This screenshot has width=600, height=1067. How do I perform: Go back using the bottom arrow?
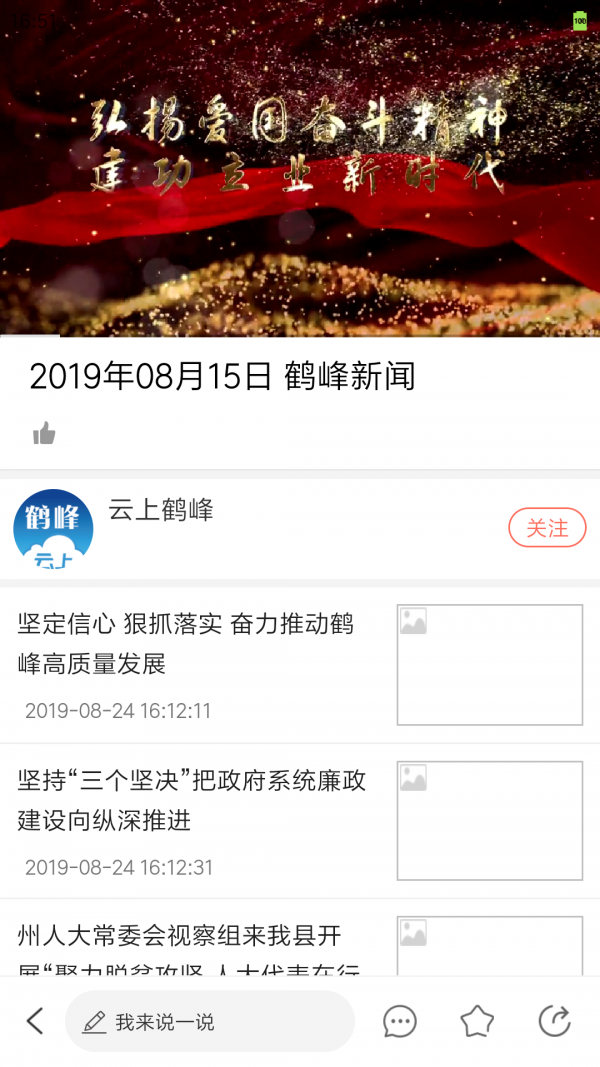35,1021
